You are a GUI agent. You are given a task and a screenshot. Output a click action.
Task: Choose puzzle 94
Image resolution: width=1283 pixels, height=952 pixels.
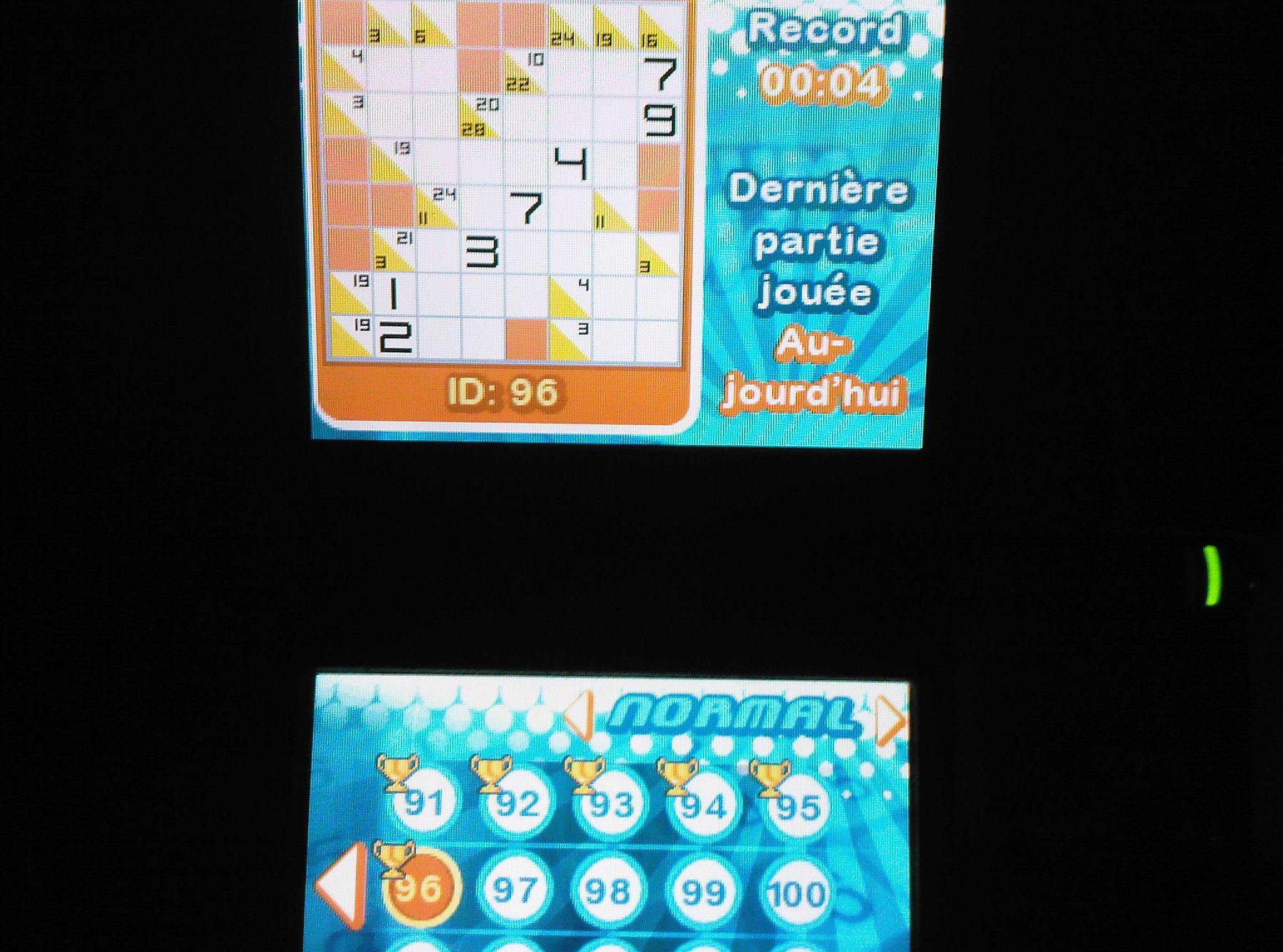click(x=704, y=807)
